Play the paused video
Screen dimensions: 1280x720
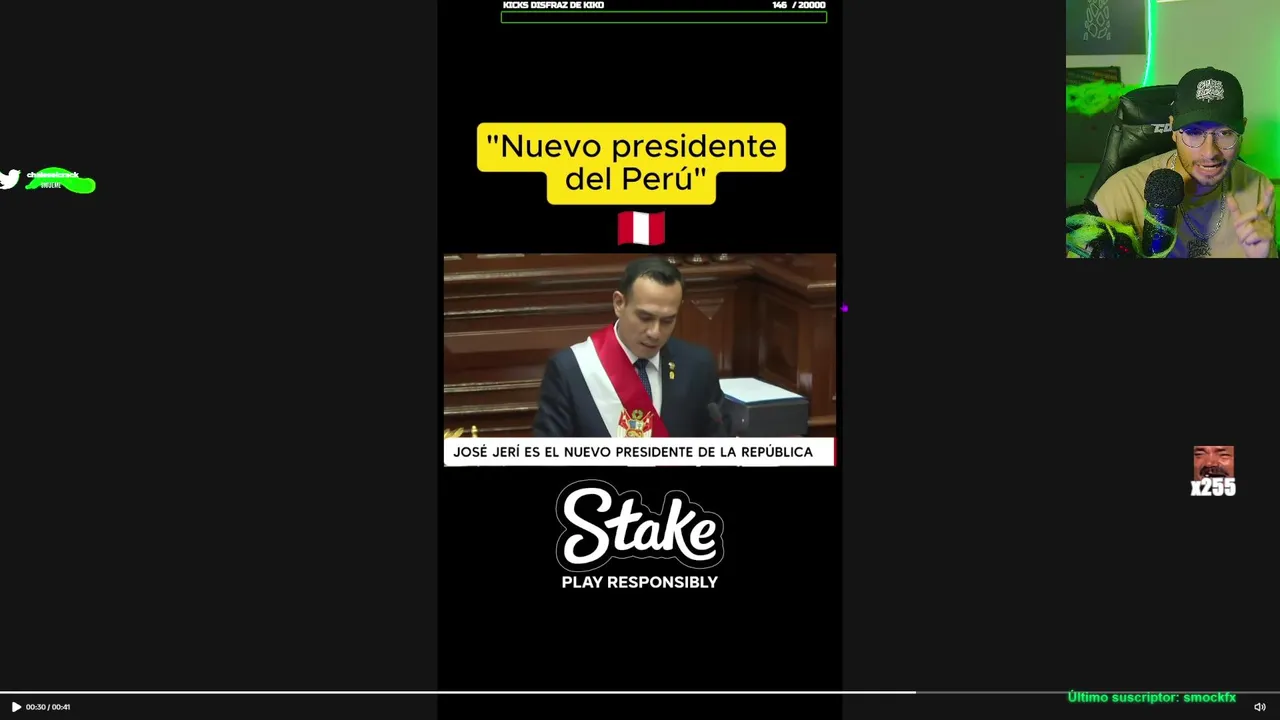(x=16, y=707)
